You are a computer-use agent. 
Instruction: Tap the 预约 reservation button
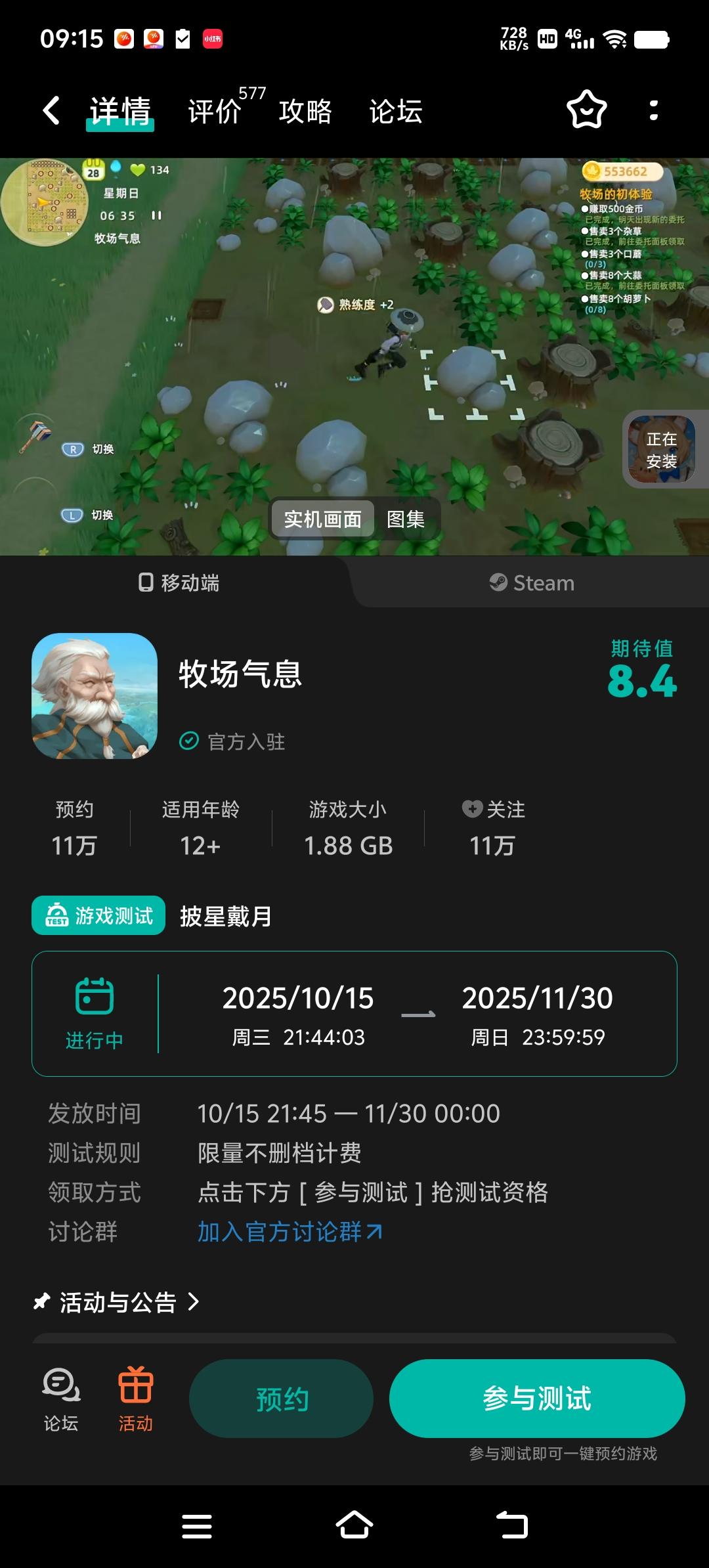pyautogui.click(x=281, y=1399)
